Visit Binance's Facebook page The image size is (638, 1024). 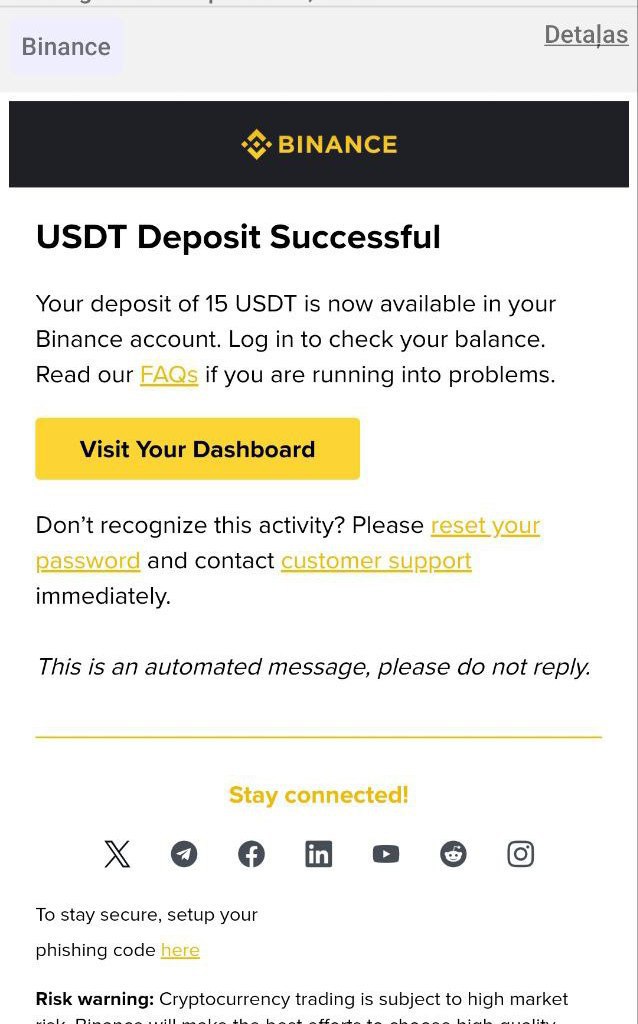coord(251,854)
